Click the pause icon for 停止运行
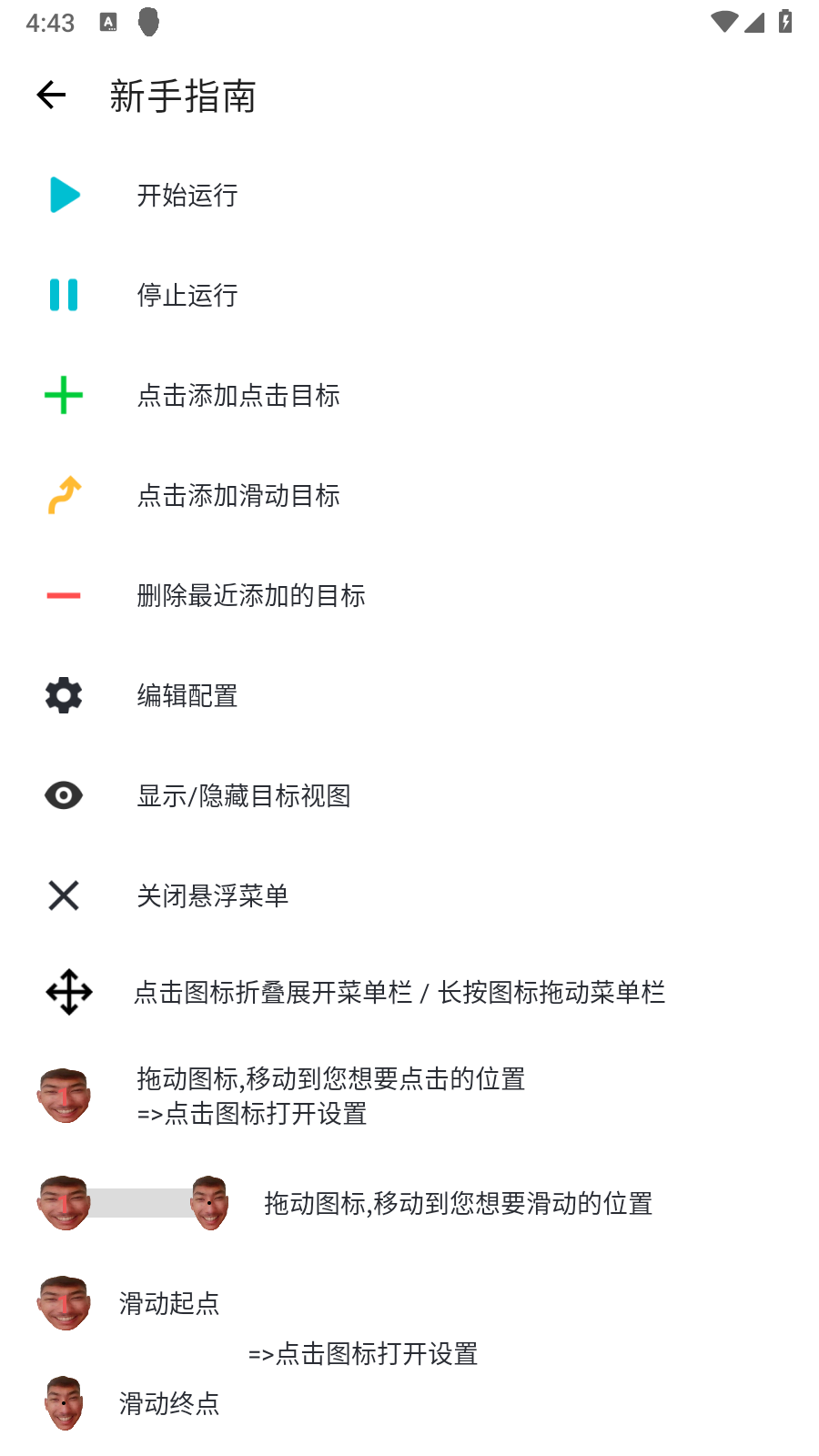819x1456 pixels. pyautogui.click(x=63, y=295)
